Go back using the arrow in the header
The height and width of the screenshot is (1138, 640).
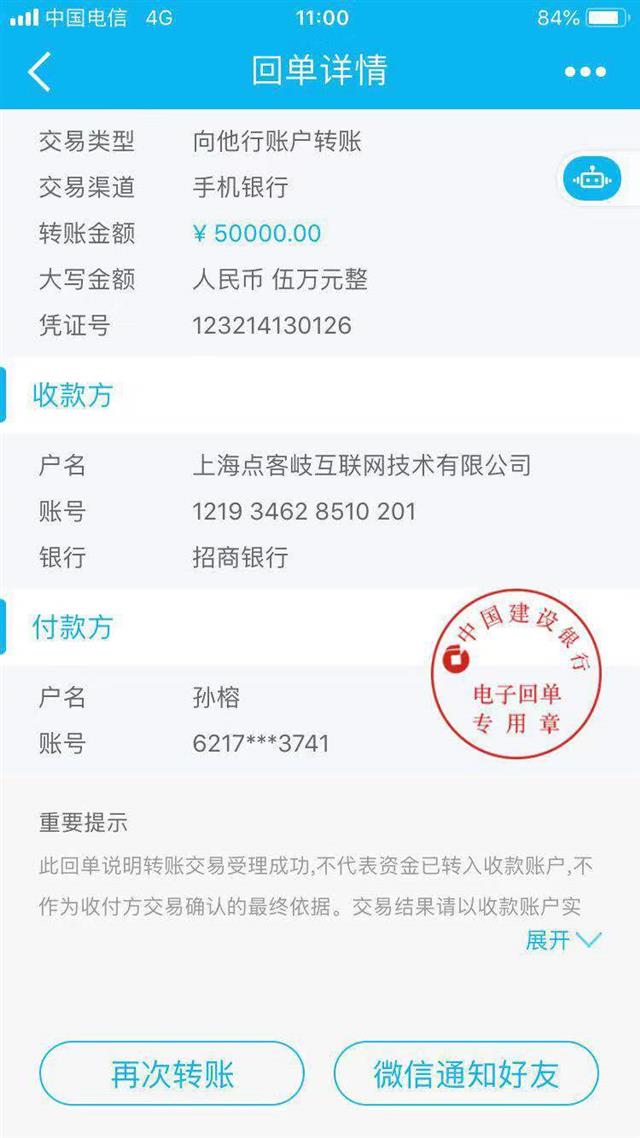click(39, 71)
